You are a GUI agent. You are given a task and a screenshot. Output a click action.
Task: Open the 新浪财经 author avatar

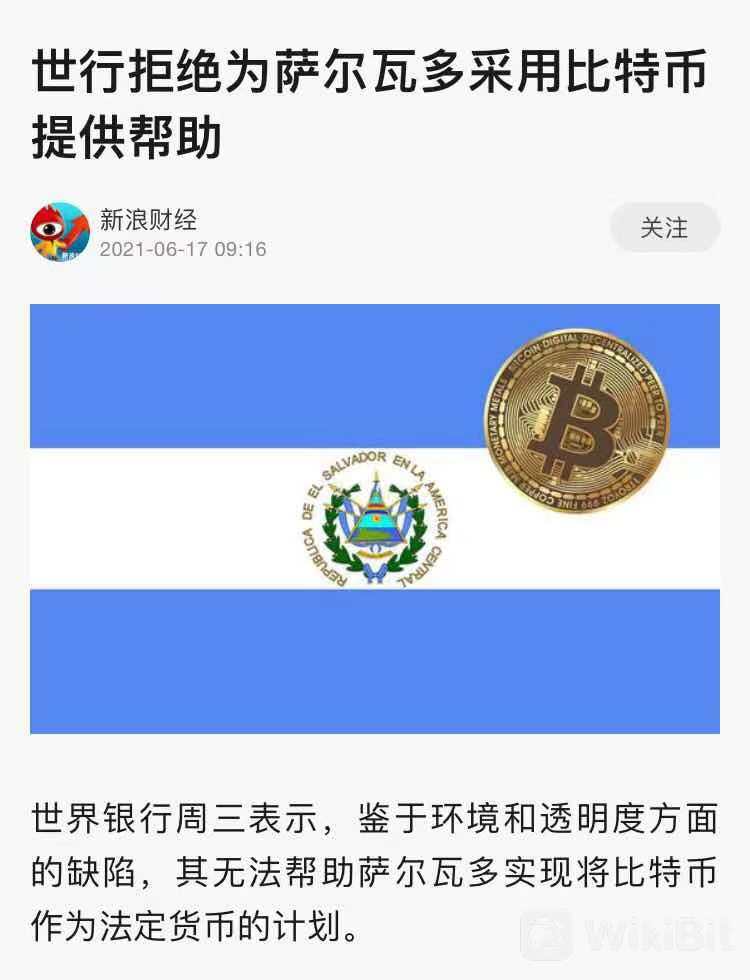coord(60,231)
